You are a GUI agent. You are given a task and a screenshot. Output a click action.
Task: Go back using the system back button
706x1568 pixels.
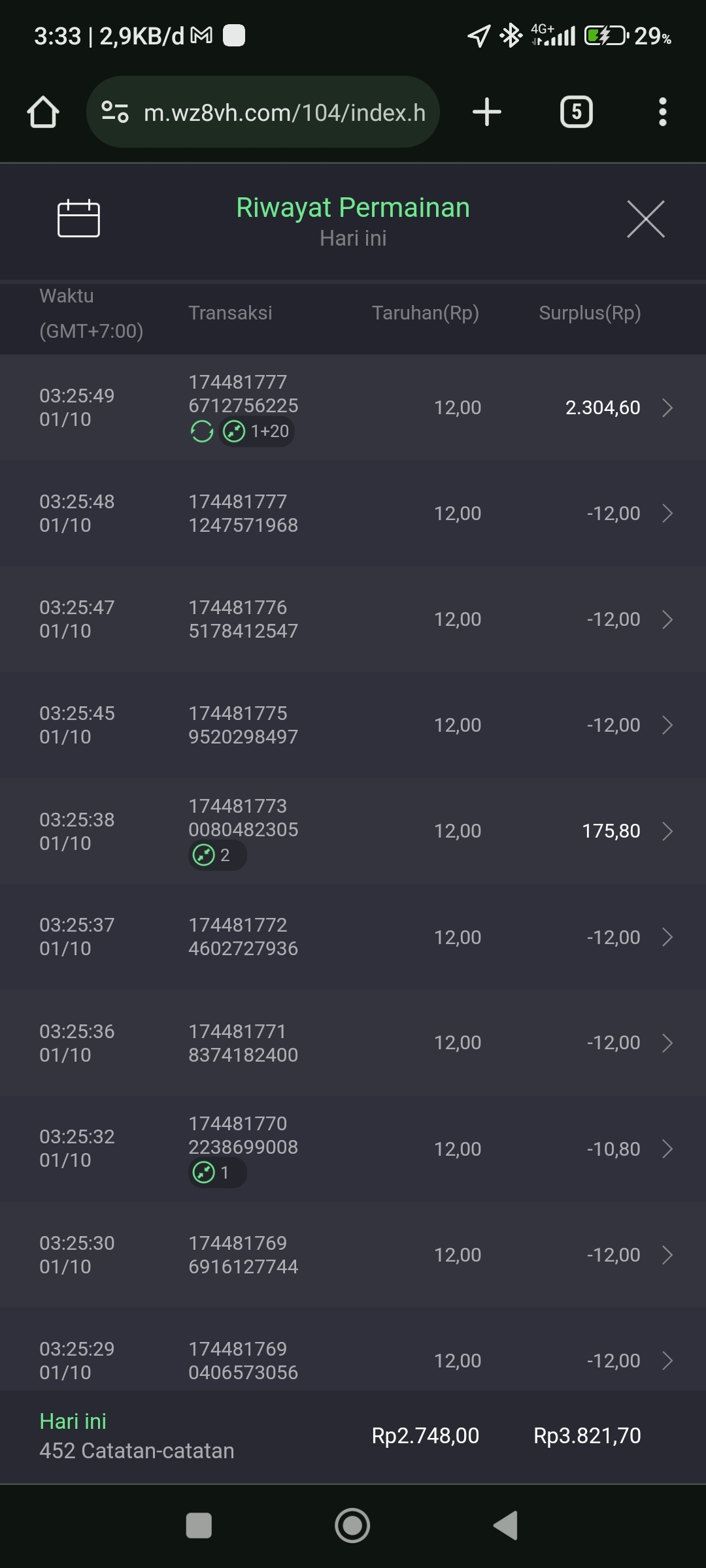505,1526
